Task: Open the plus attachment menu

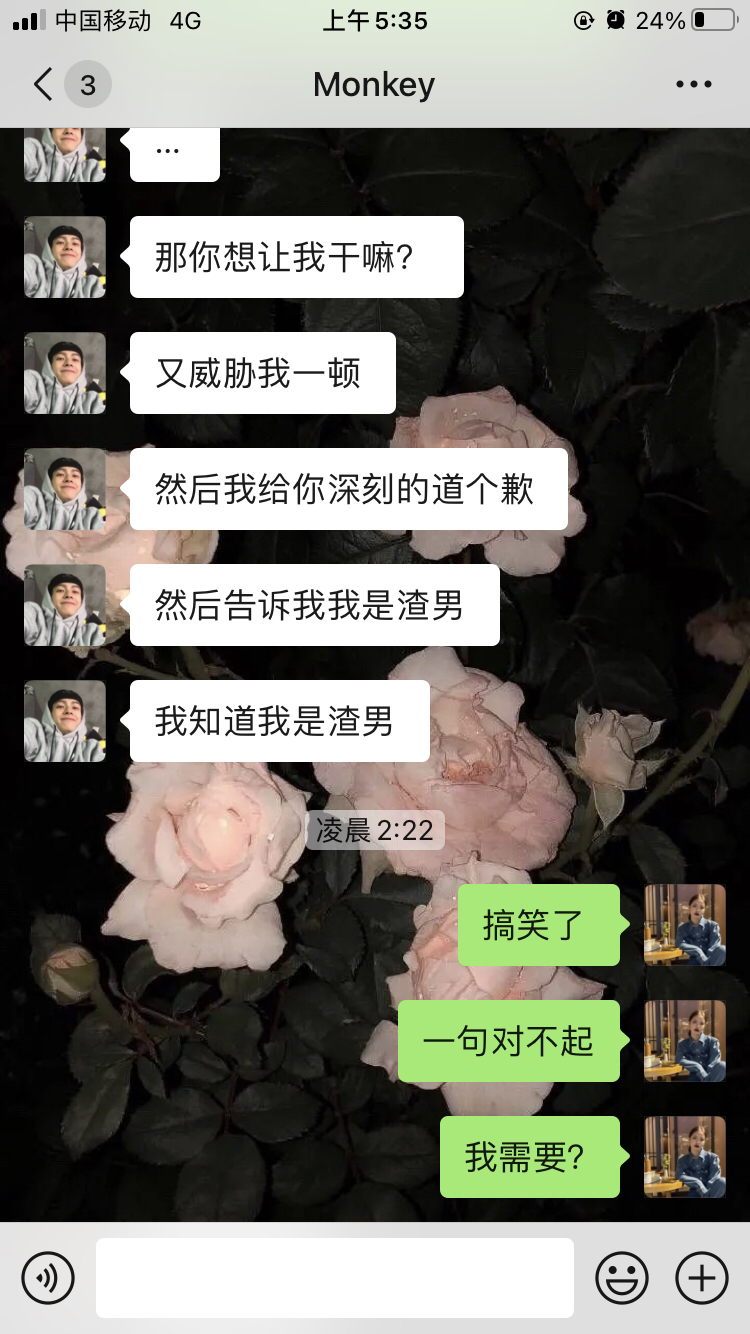Action: (702, 1277)
